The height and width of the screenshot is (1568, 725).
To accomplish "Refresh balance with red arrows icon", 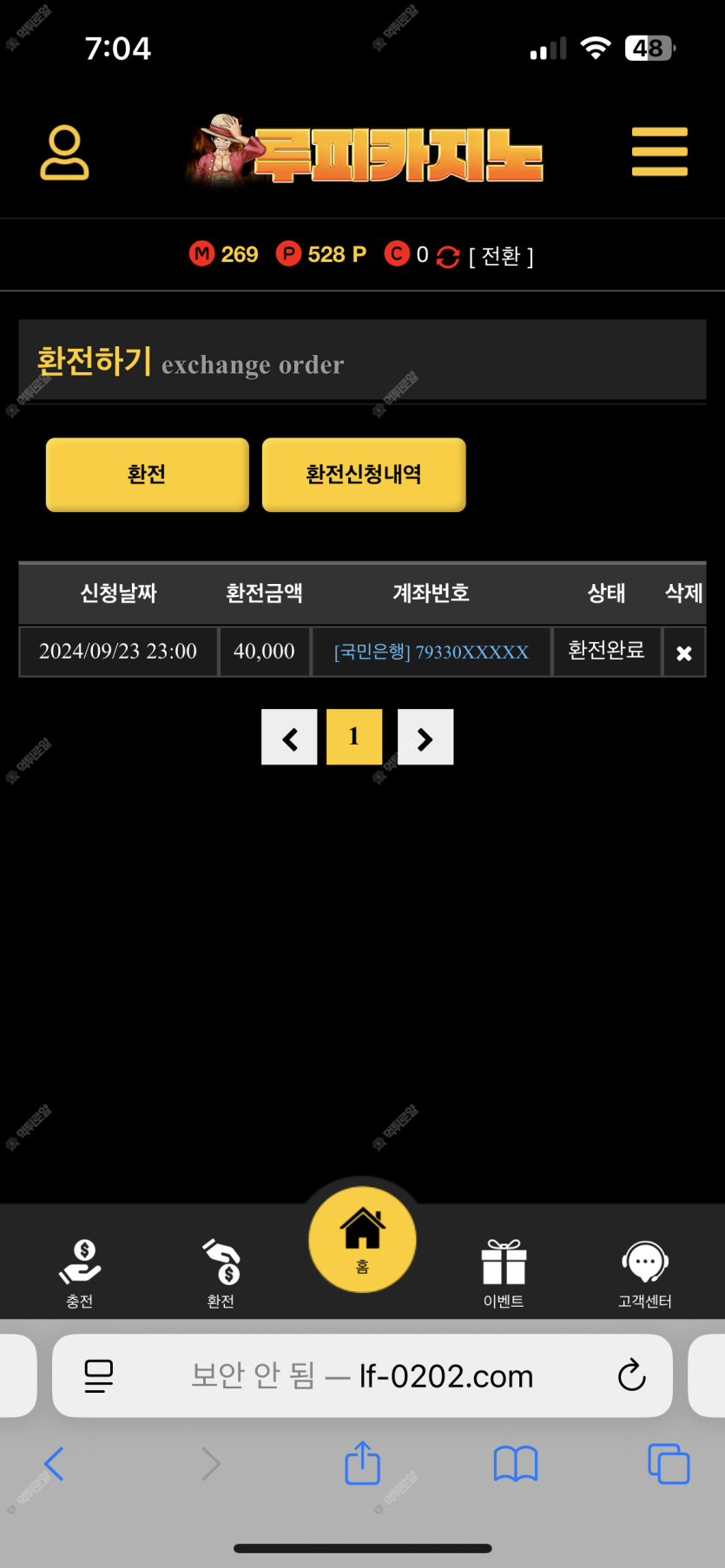I will click(x=448, y=257).
